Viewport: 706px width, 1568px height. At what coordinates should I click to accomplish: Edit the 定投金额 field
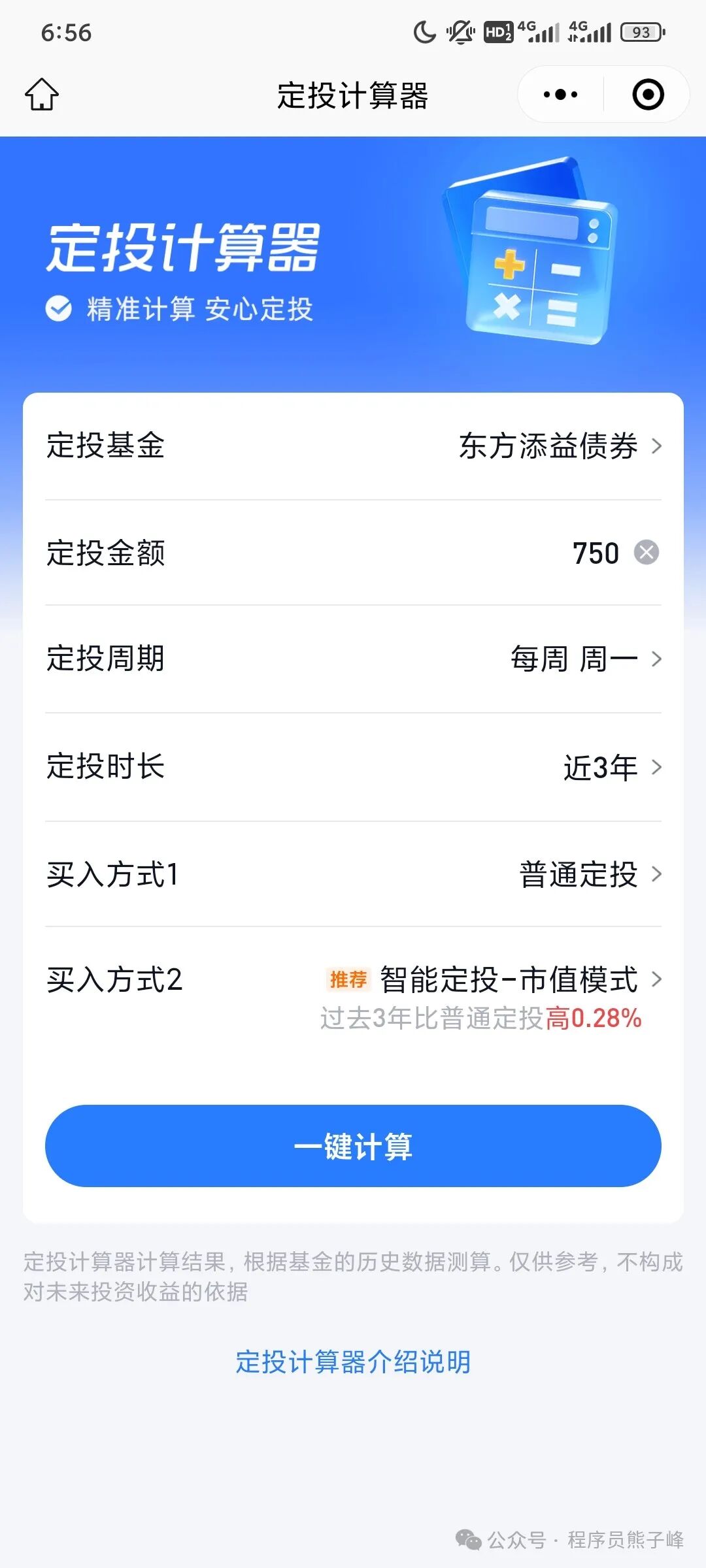(x=353, y=553)
